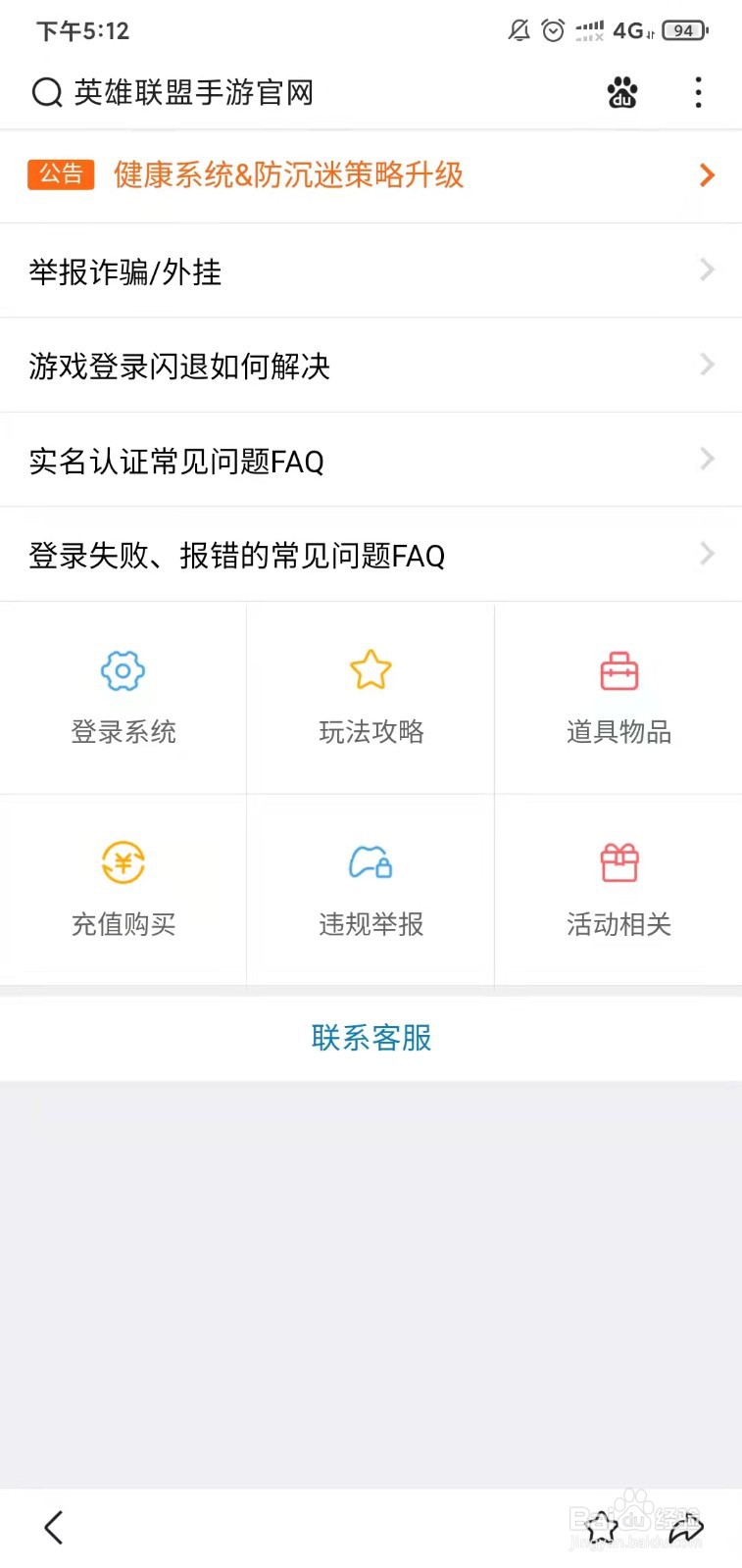Select the 违规举报 category
Image resolution: width=742 pixels, height=1568 pixels.
(x=371, y=890)
